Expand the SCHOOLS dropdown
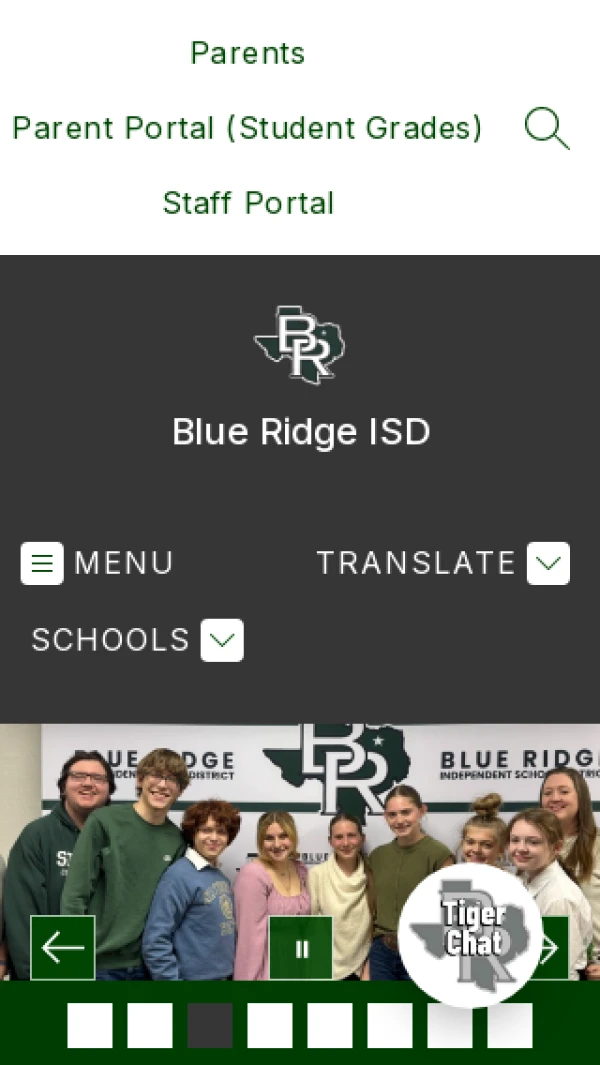Image resolution: width=600 pixels, height=1065 pixels. [x=222, y=640]
